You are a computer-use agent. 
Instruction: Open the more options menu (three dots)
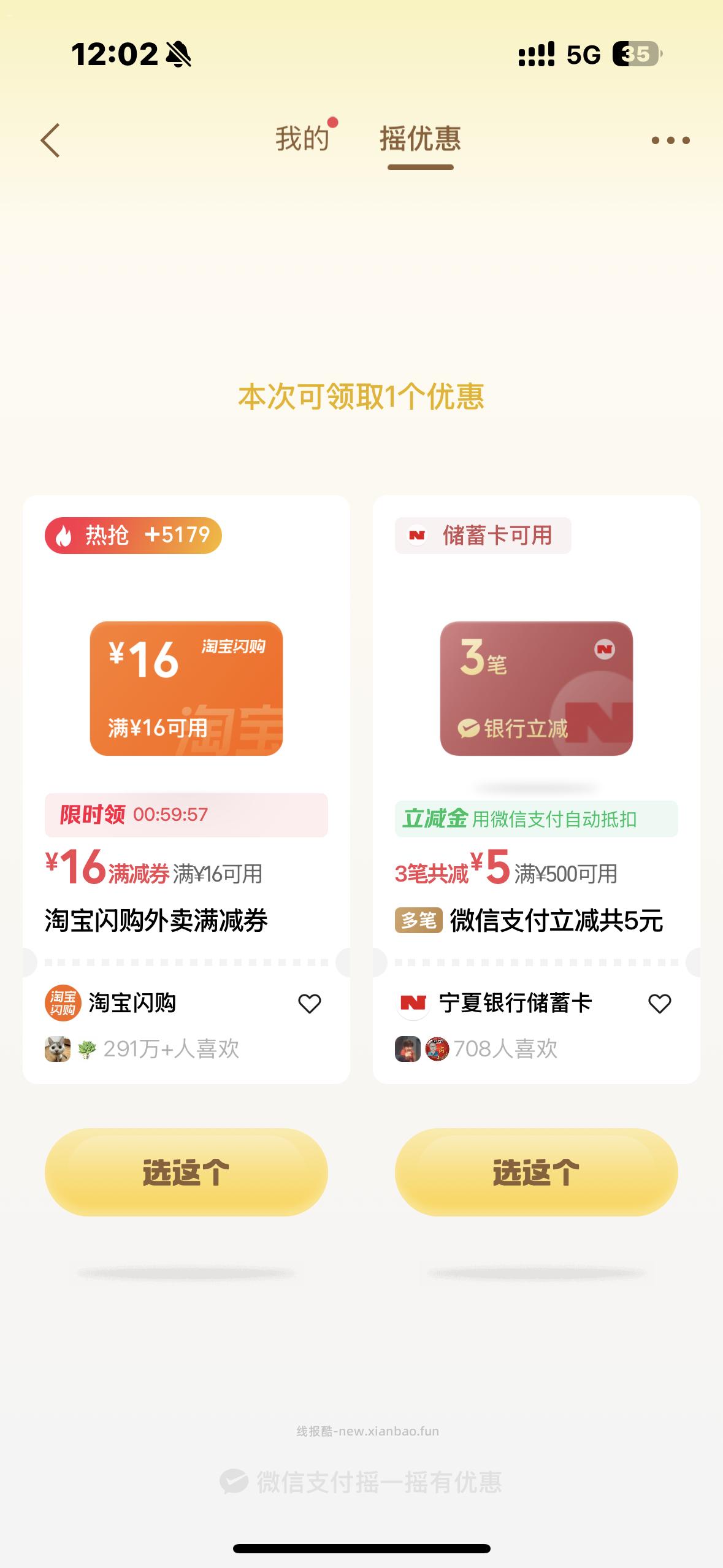672,140
